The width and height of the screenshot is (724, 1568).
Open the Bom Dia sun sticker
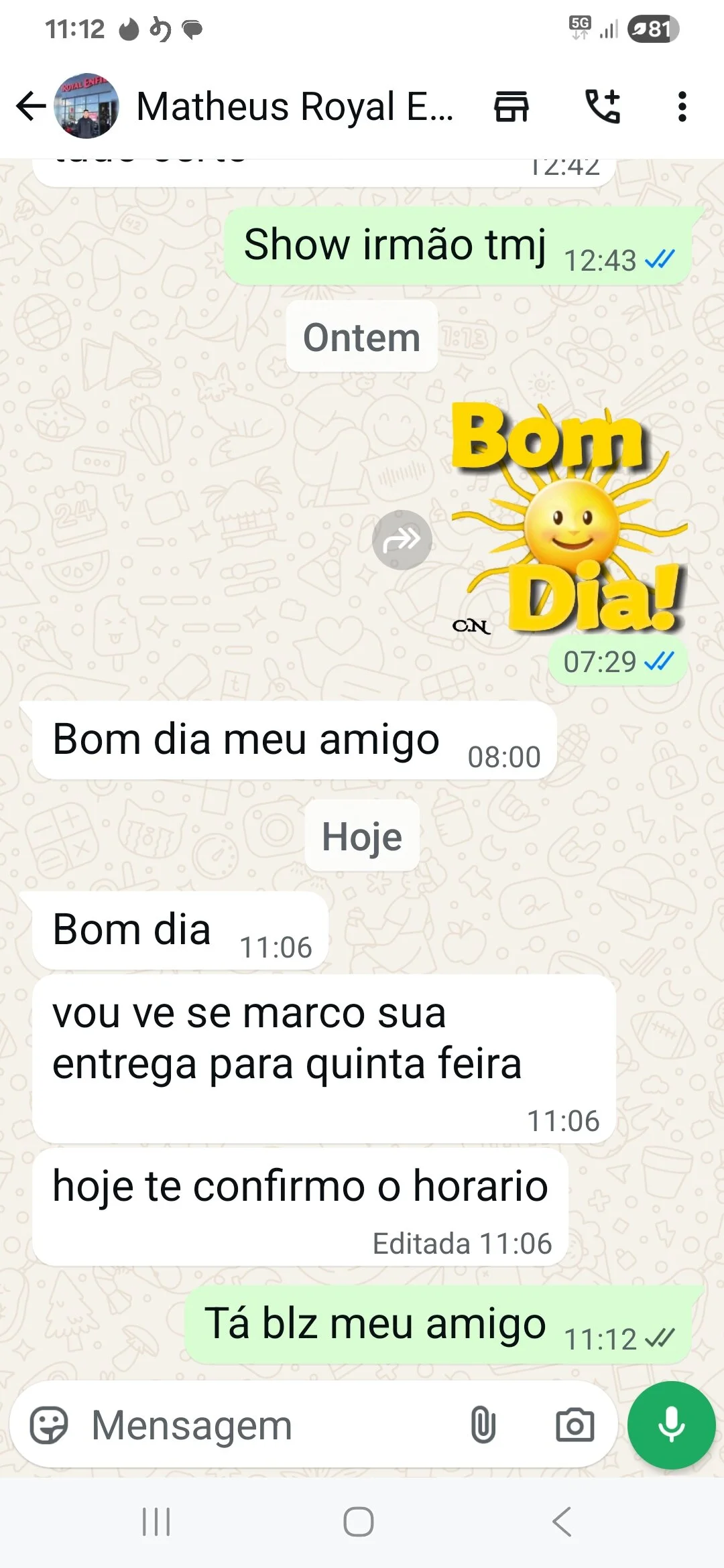point(570,519)
